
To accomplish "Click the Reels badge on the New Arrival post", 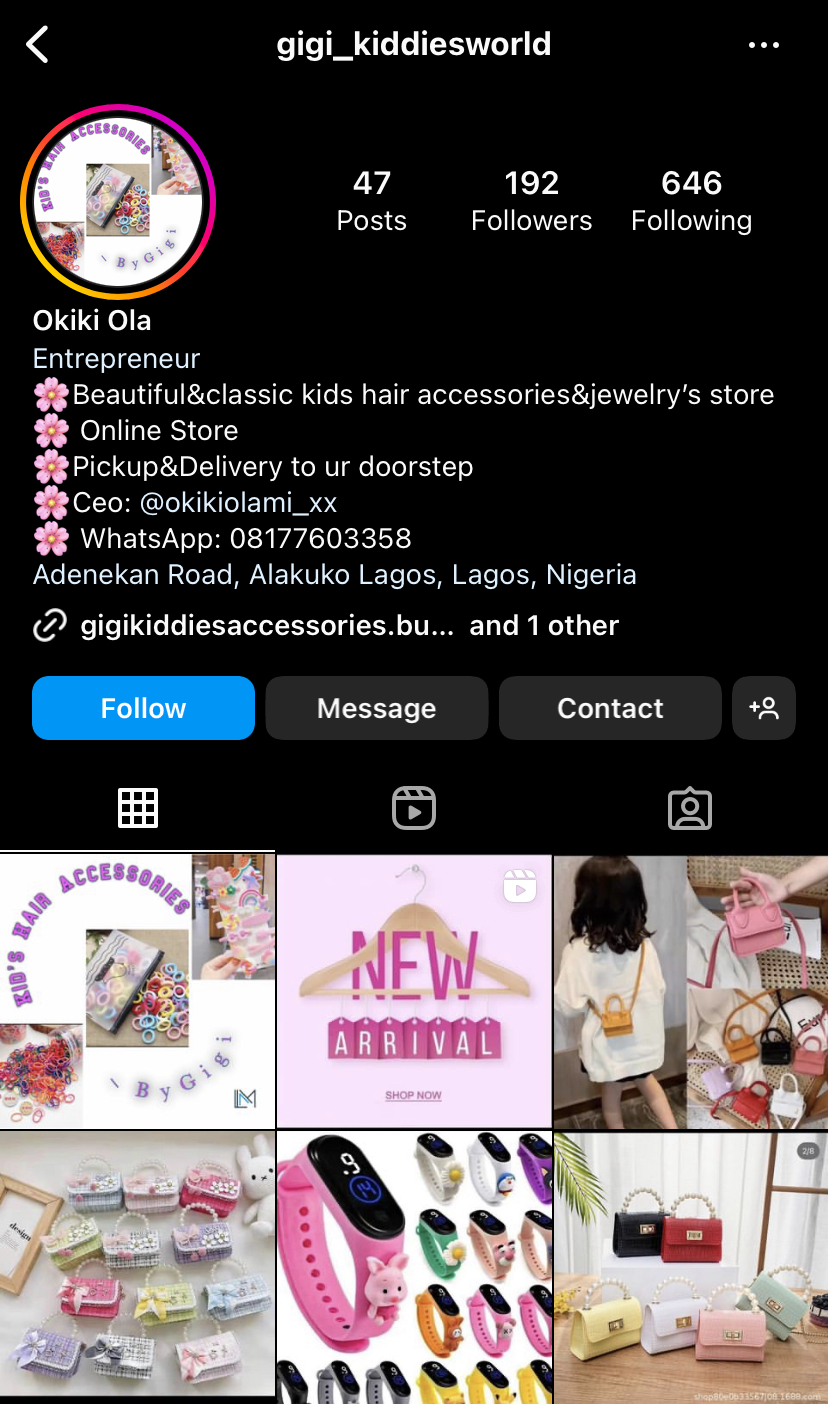I will click(519, 886).
